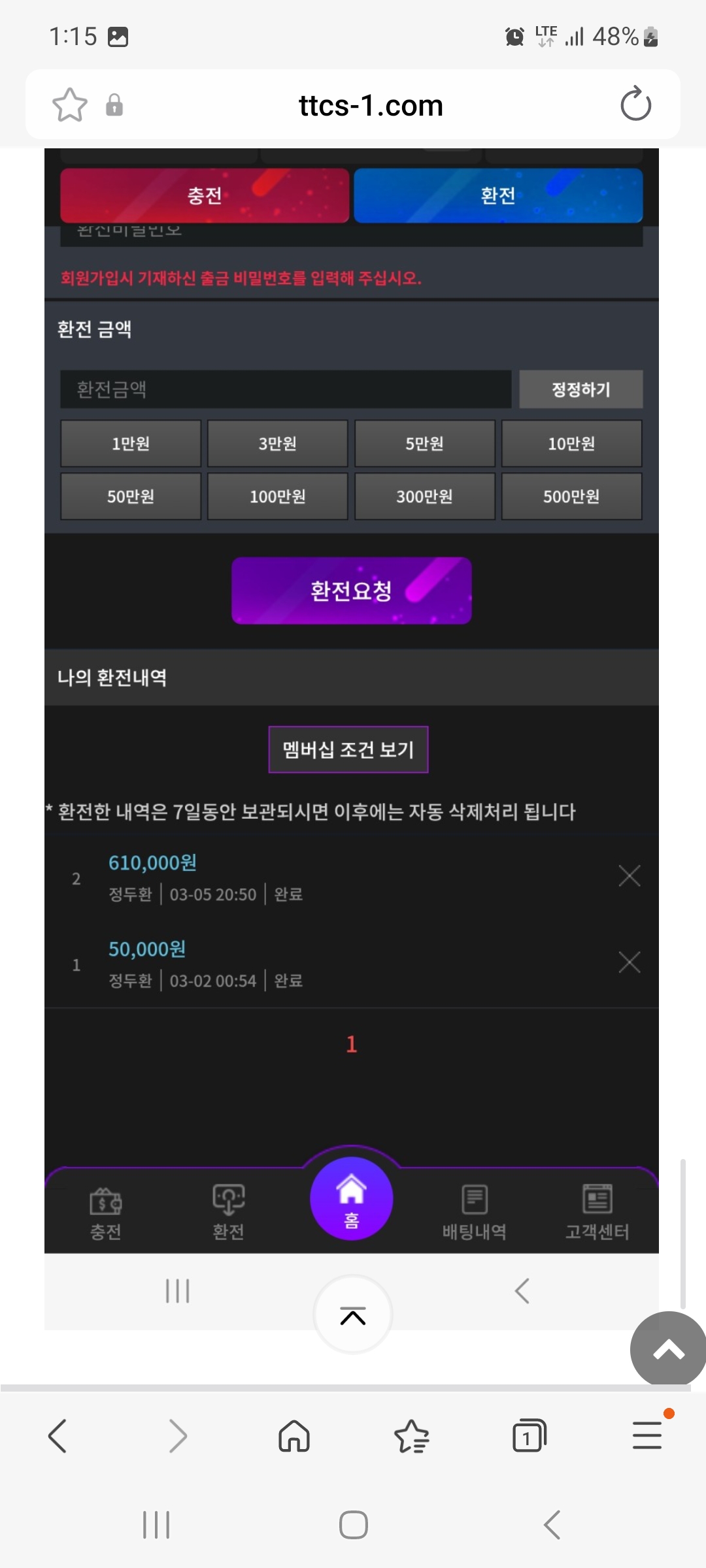Open the browser home page
This screenshot has width=706, height=1568.
click(x=294, y=1435)
